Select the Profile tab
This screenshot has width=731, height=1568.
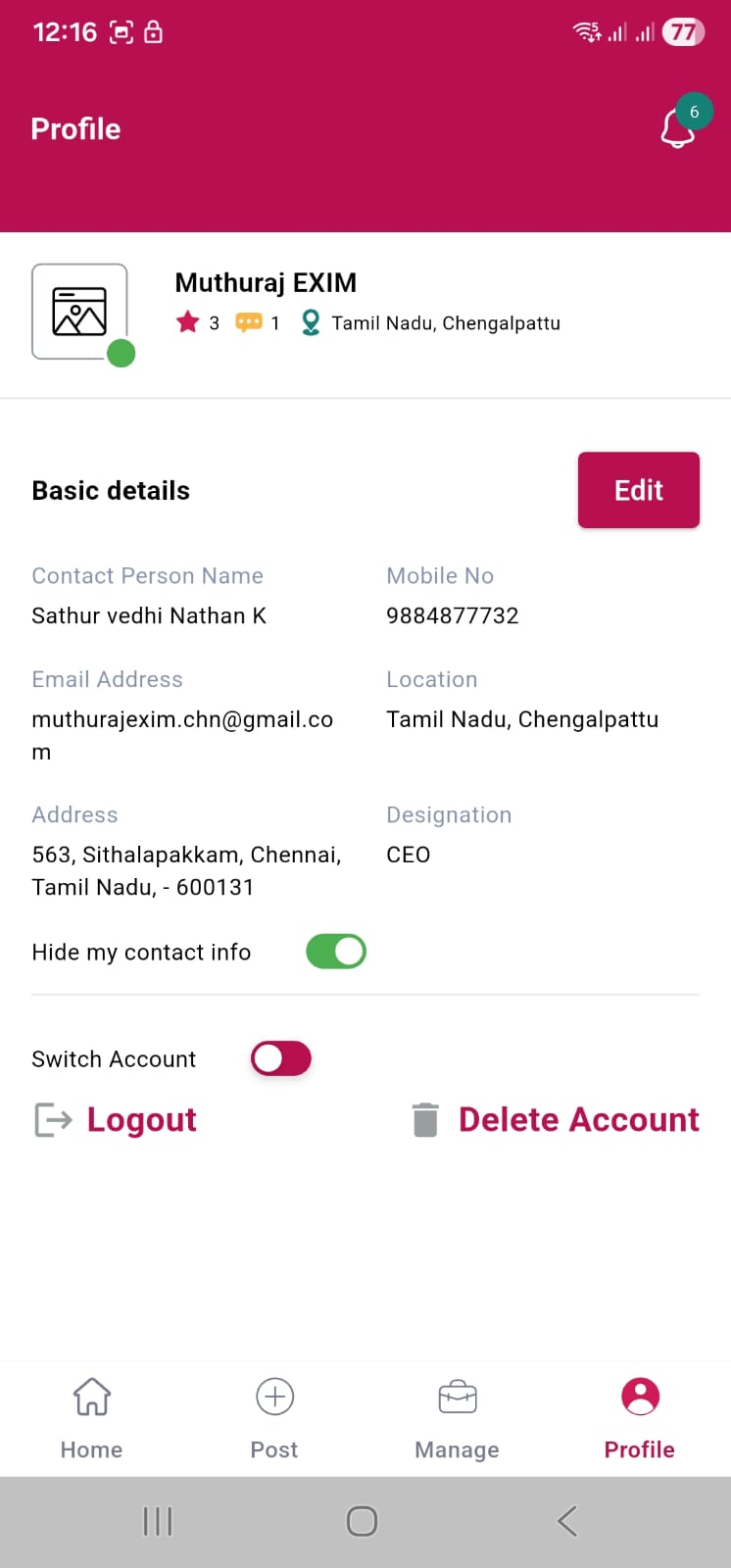(640, 1417)
